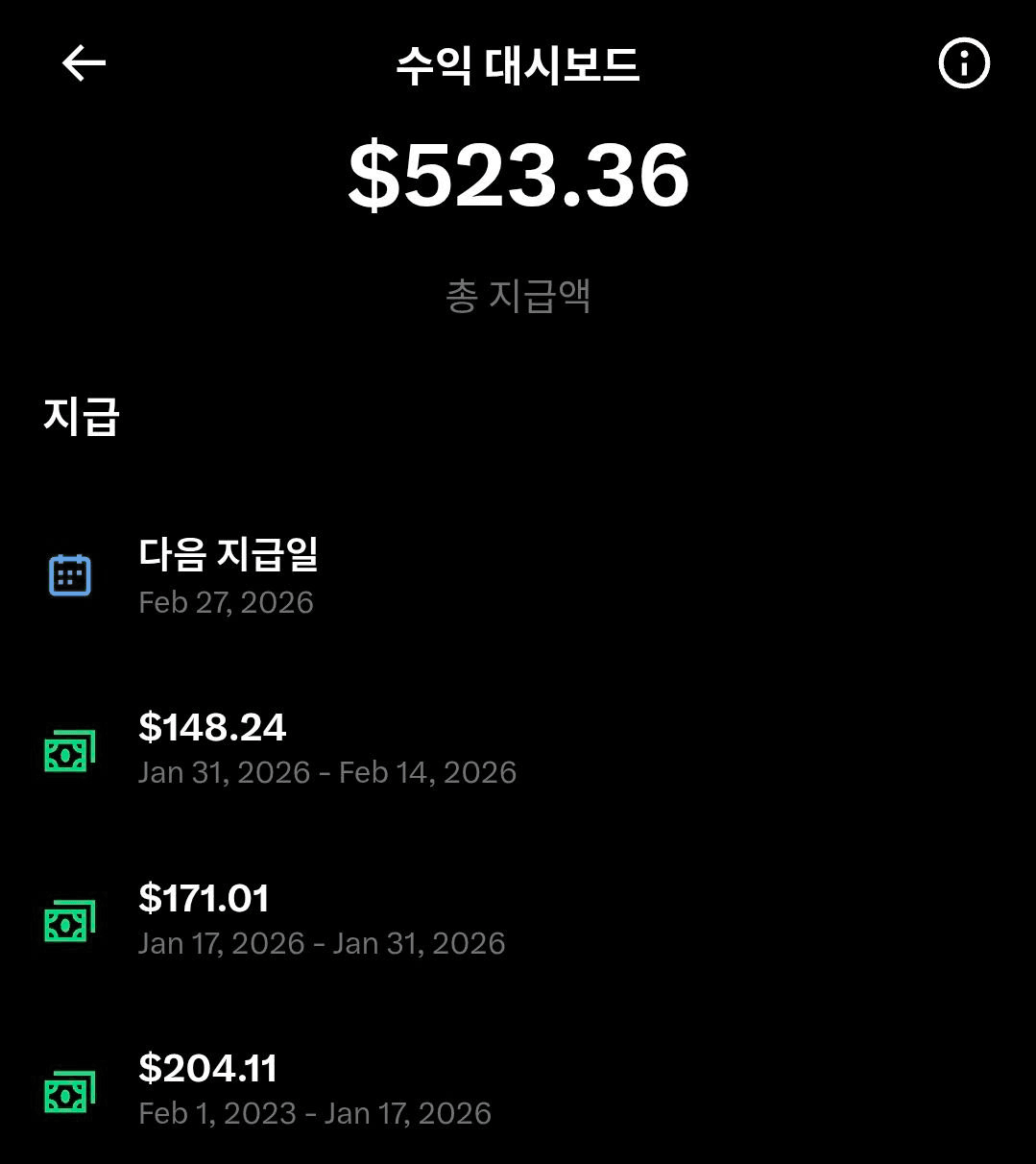The height and width of the screenshot is (1164, 1036).
Task: Open the info icon for payout details
Action: coord(963,63)
